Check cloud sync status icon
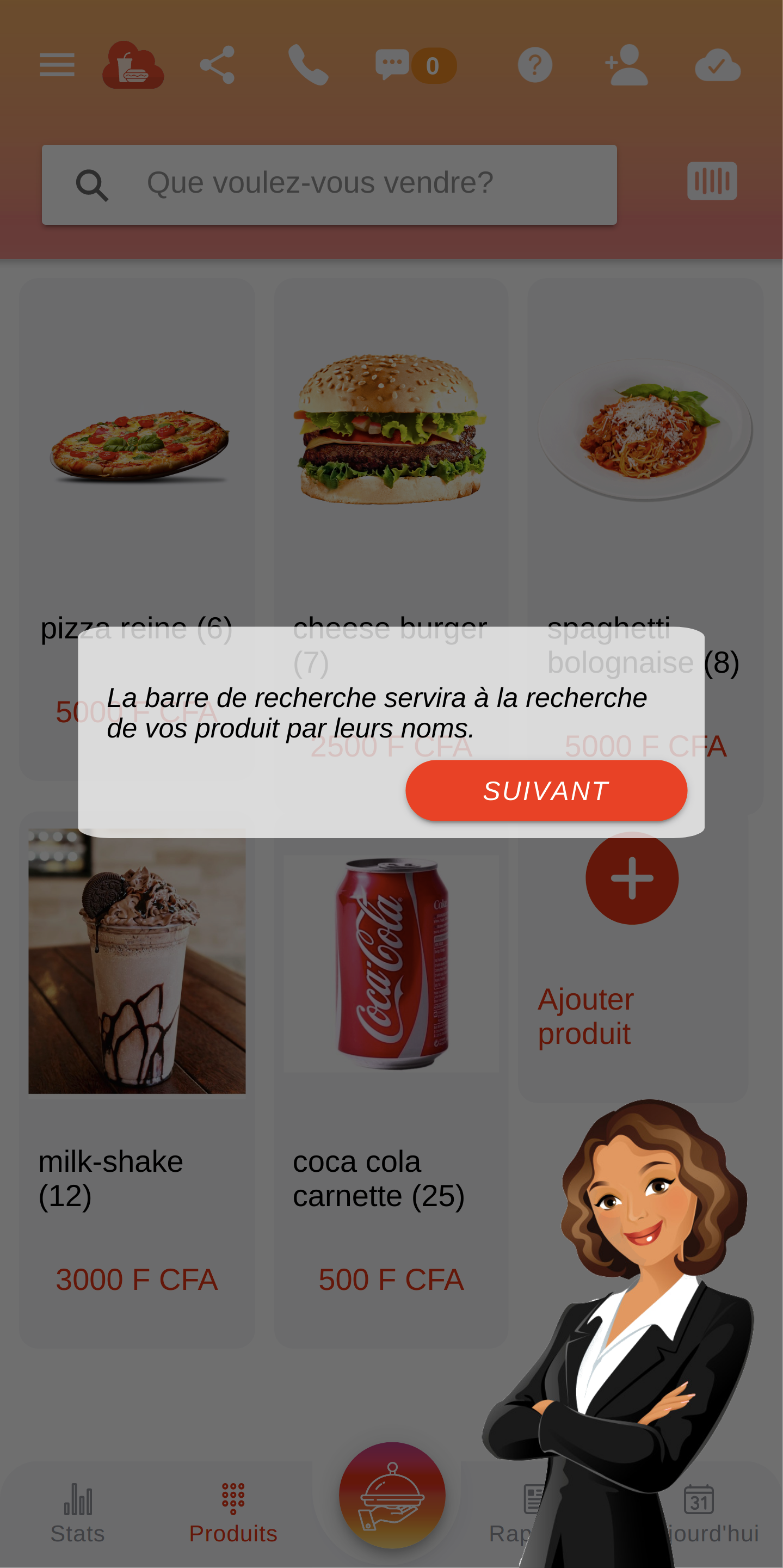Image resolution: width=783 pixels, height=1568 pixels. (717, 65)
